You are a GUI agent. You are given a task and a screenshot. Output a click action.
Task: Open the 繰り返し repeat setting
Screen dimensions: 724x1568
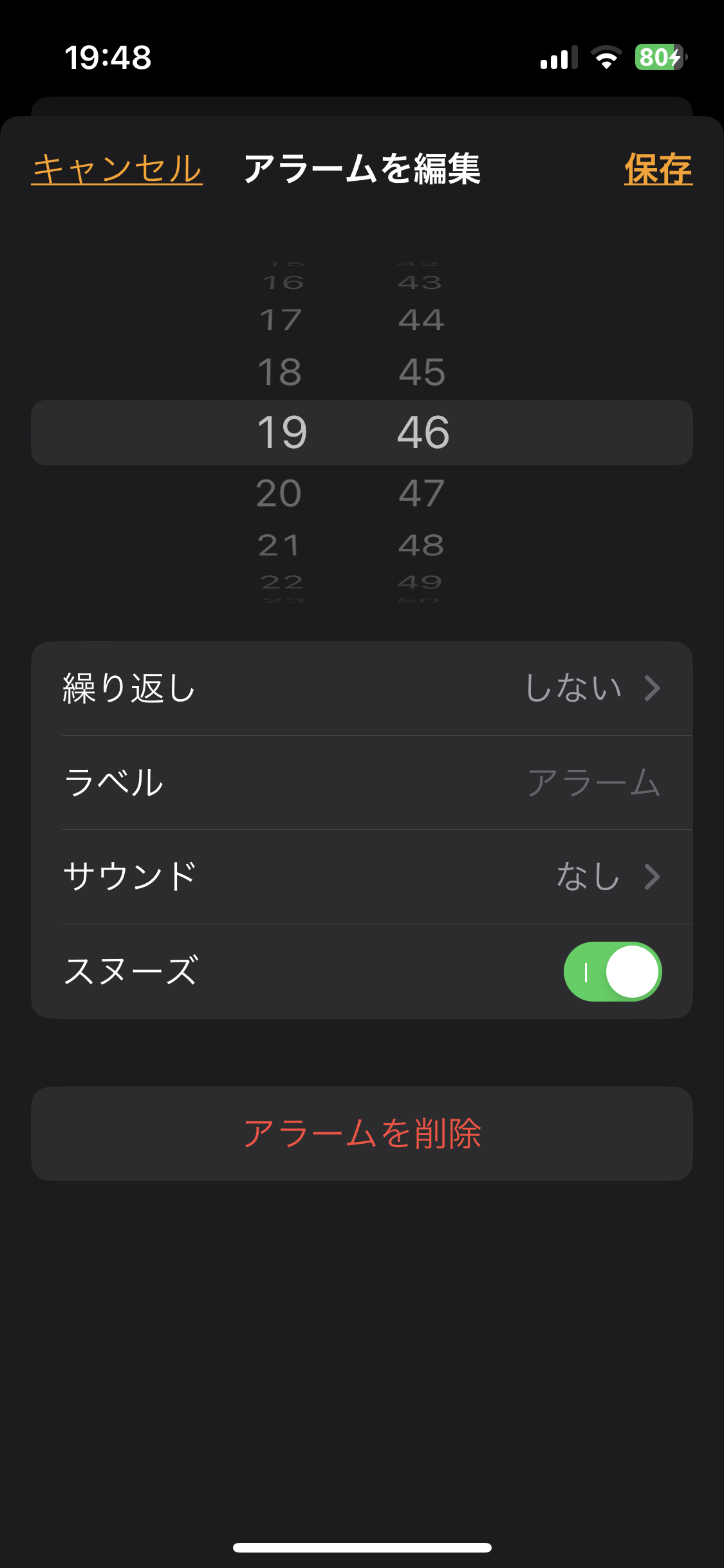coord(362,688)
